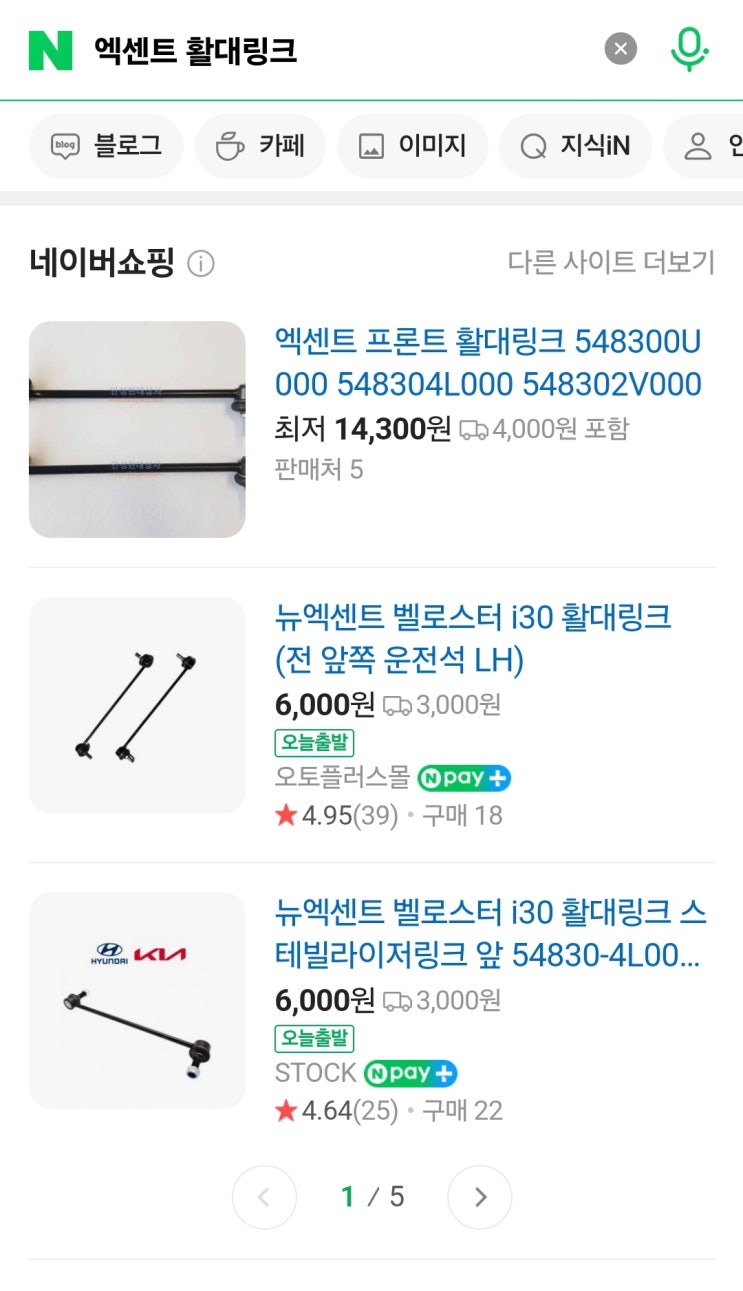
Task: Edit the search box text 엑센트 활대링크
Action: tap(196, 50)
